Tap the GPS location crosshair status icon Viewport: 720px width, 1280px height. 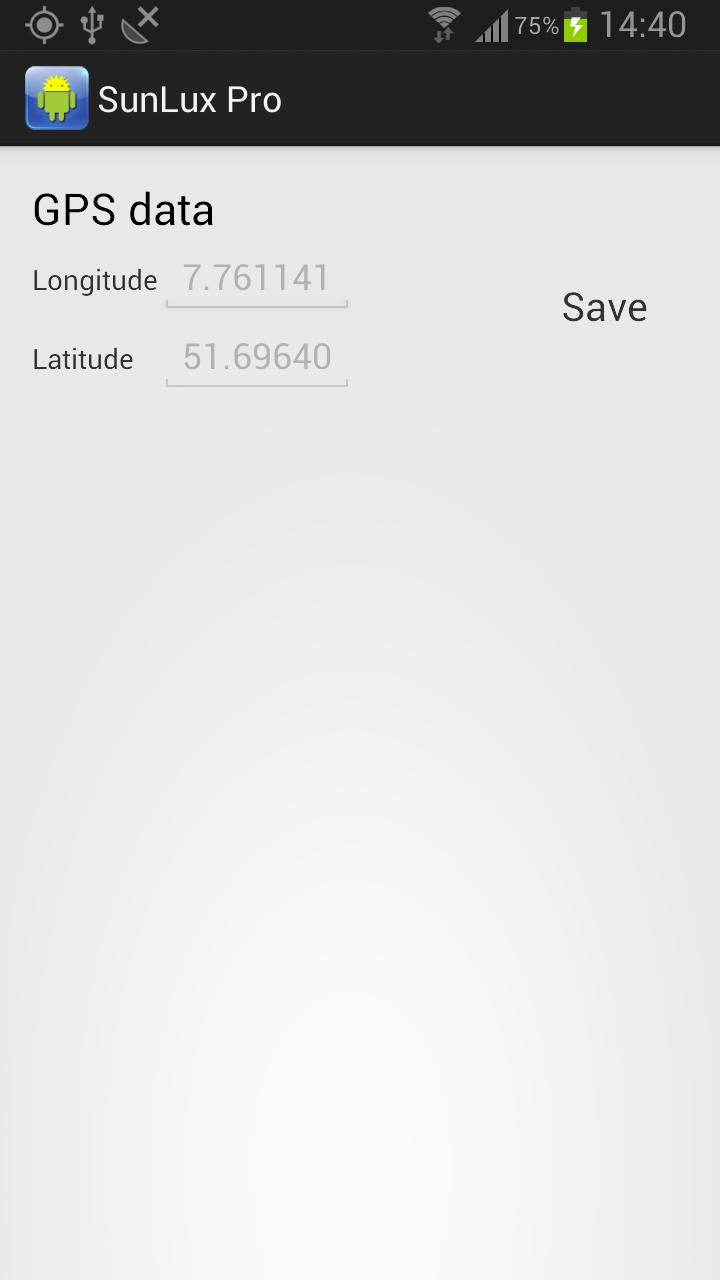pos(44,24)
